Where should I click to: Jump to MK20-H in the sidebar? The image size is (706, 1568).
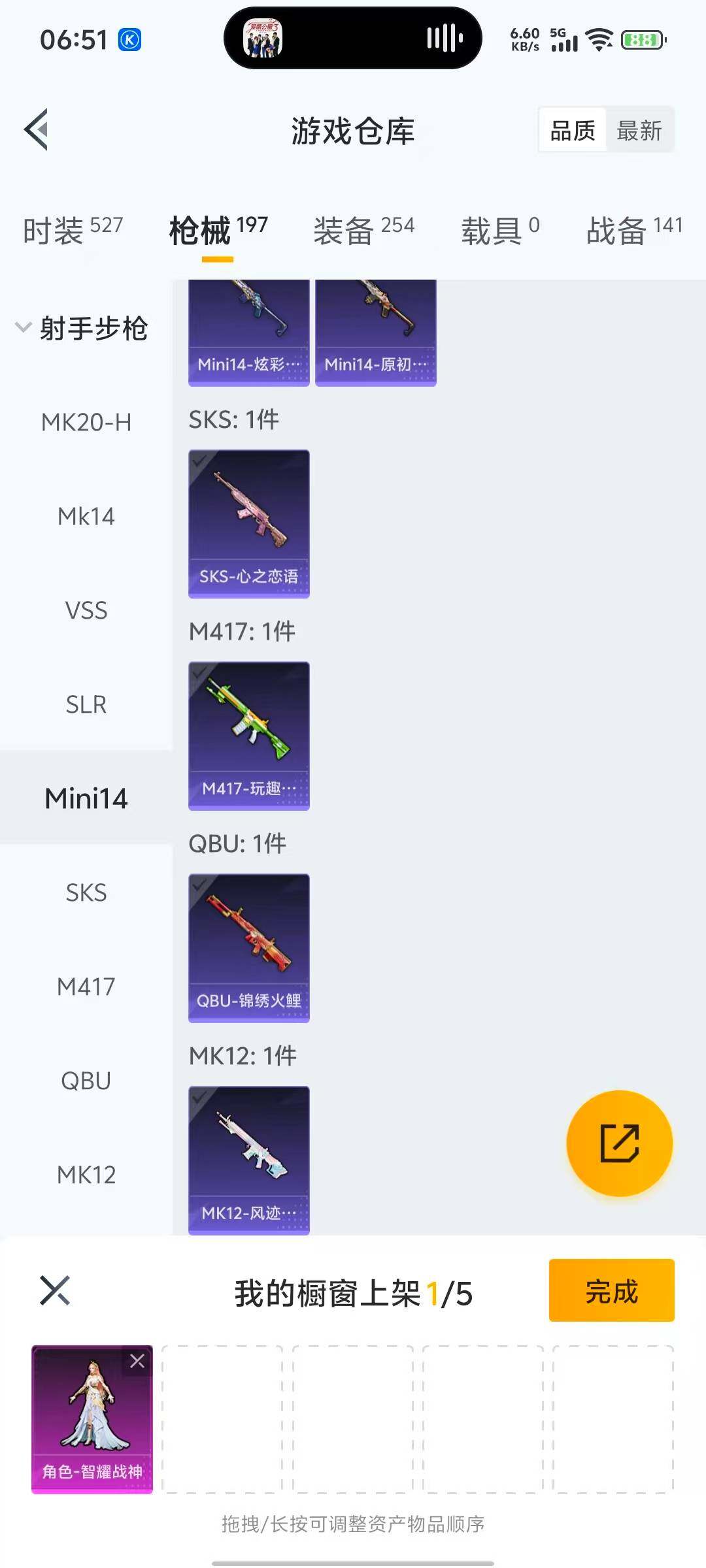pyautogui.click(x=86, y=423)
